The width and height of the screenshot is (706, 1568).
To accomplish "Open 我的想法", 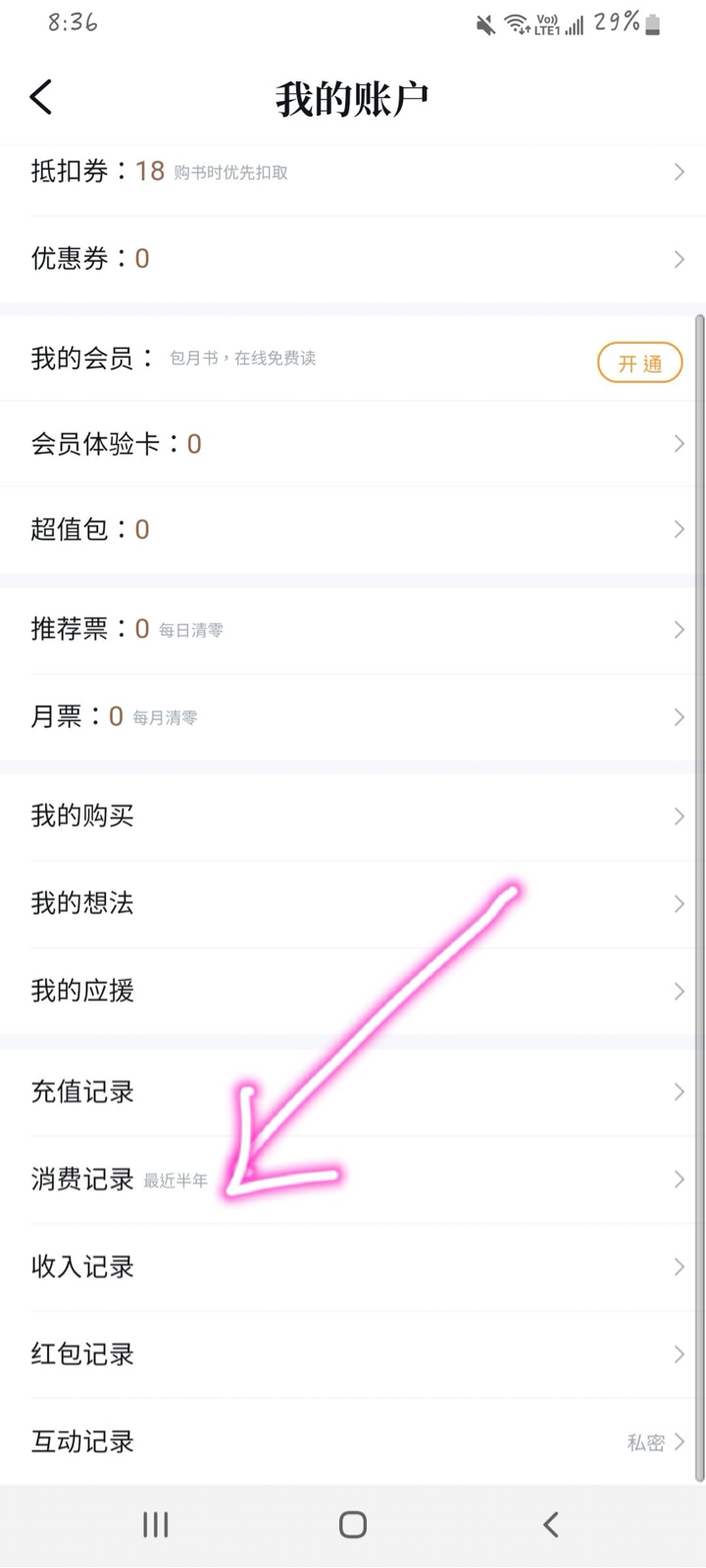I will coord(353,904).
